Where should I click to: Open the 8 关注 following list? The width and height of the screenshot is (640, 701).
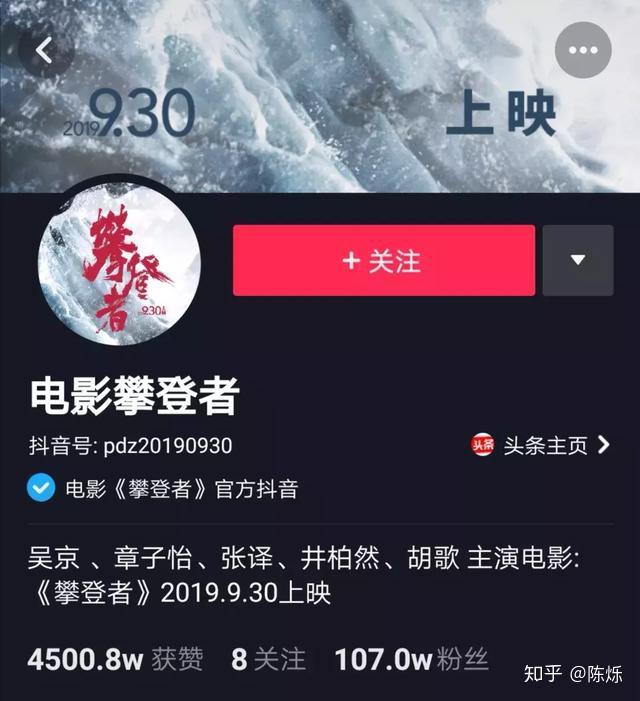tap(268, 659)
